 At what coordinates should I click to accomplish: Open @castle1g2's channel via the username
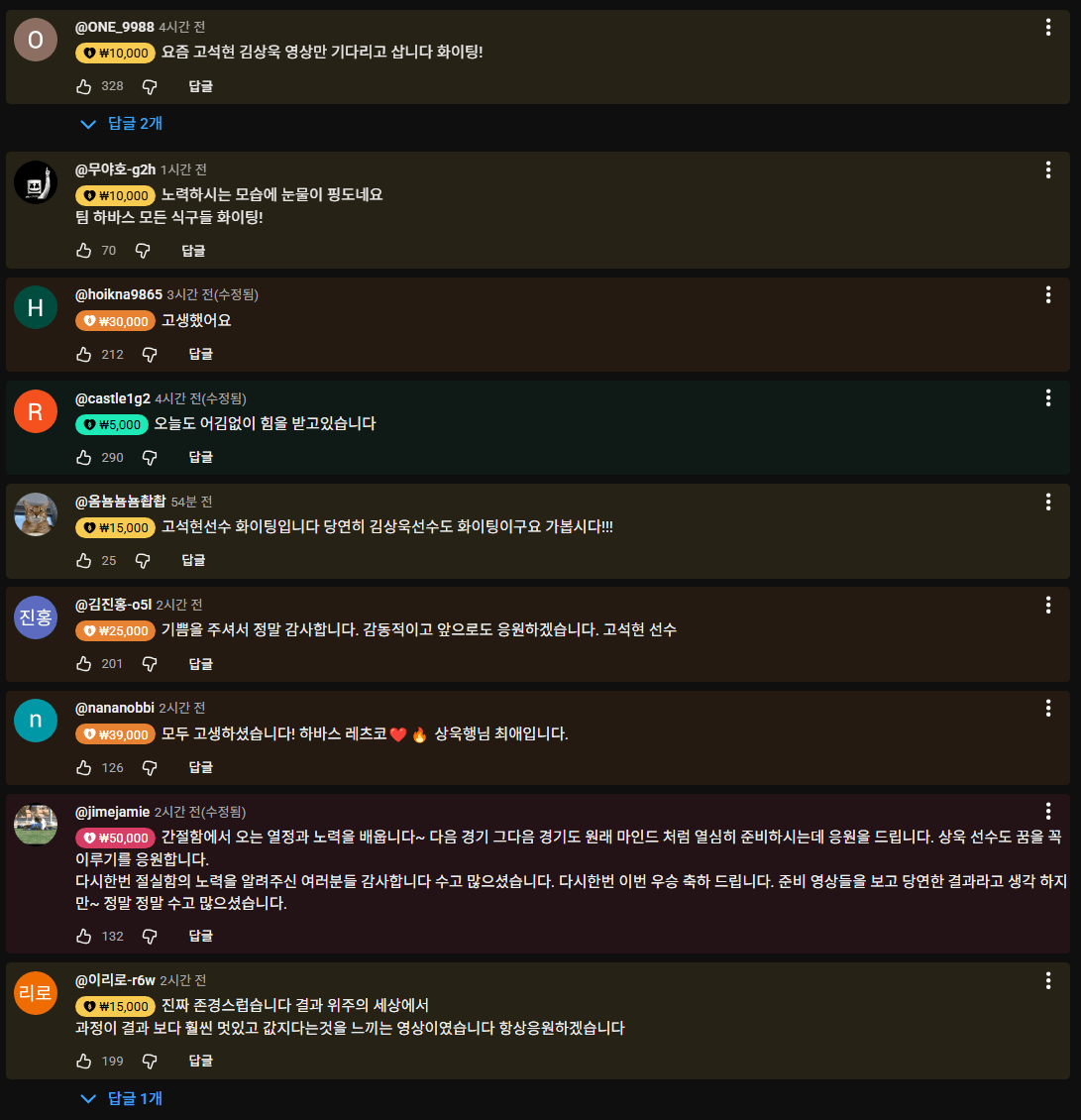[113, 398]
